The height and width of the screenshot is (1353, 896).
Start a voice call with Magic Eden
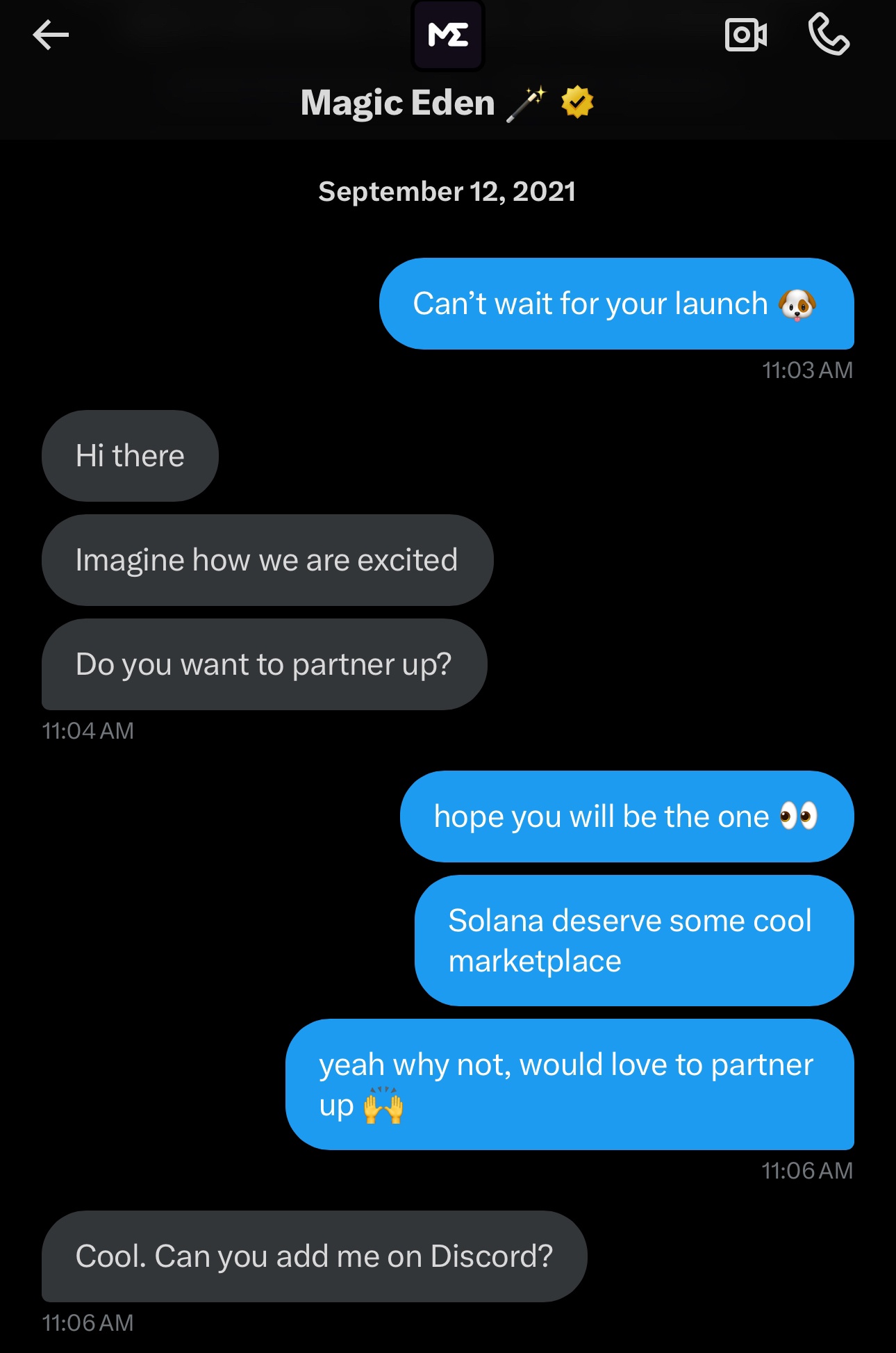(829, 35)
